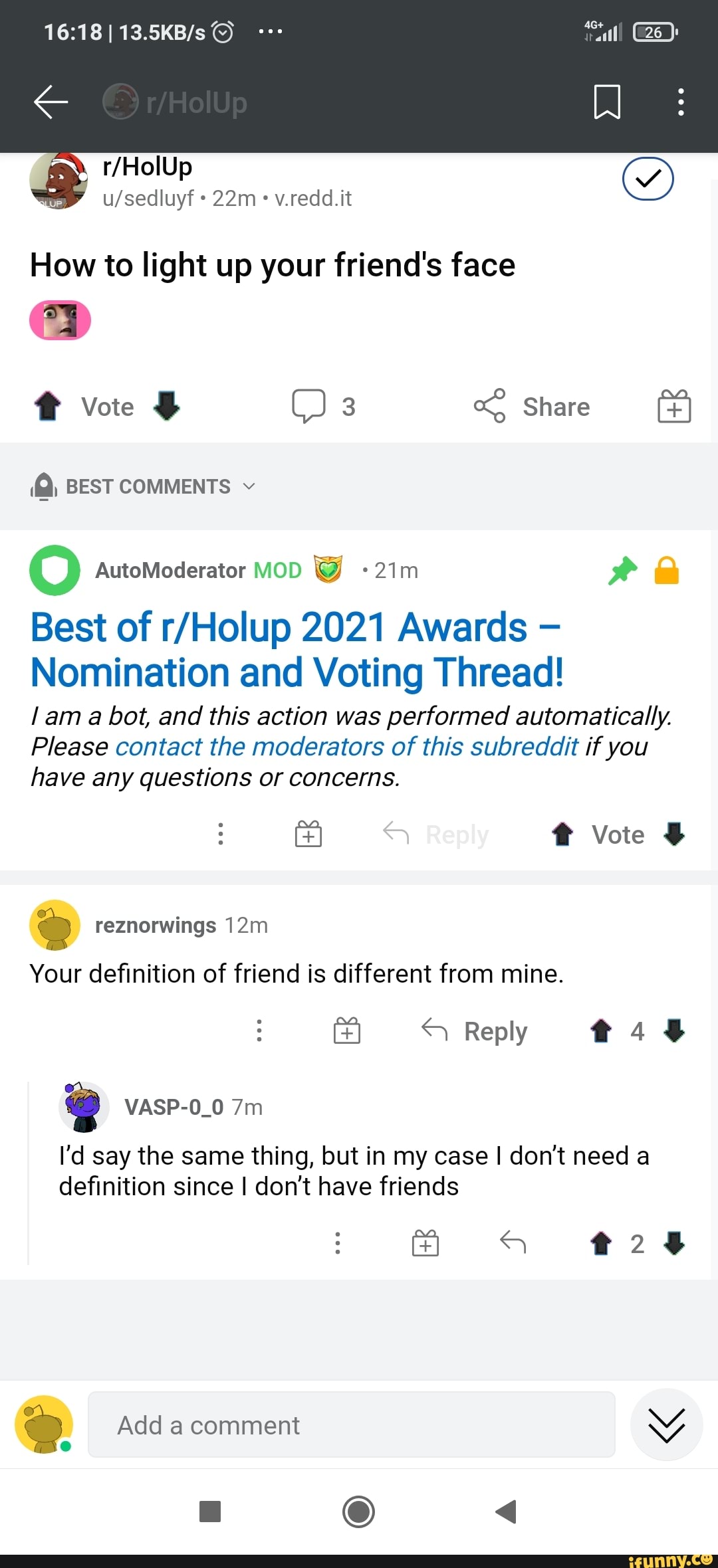The height and width of the screenshot is (1568, 718).
Task: Jump to next comment with double-chevron button
Action: [x=666, y=1424]
